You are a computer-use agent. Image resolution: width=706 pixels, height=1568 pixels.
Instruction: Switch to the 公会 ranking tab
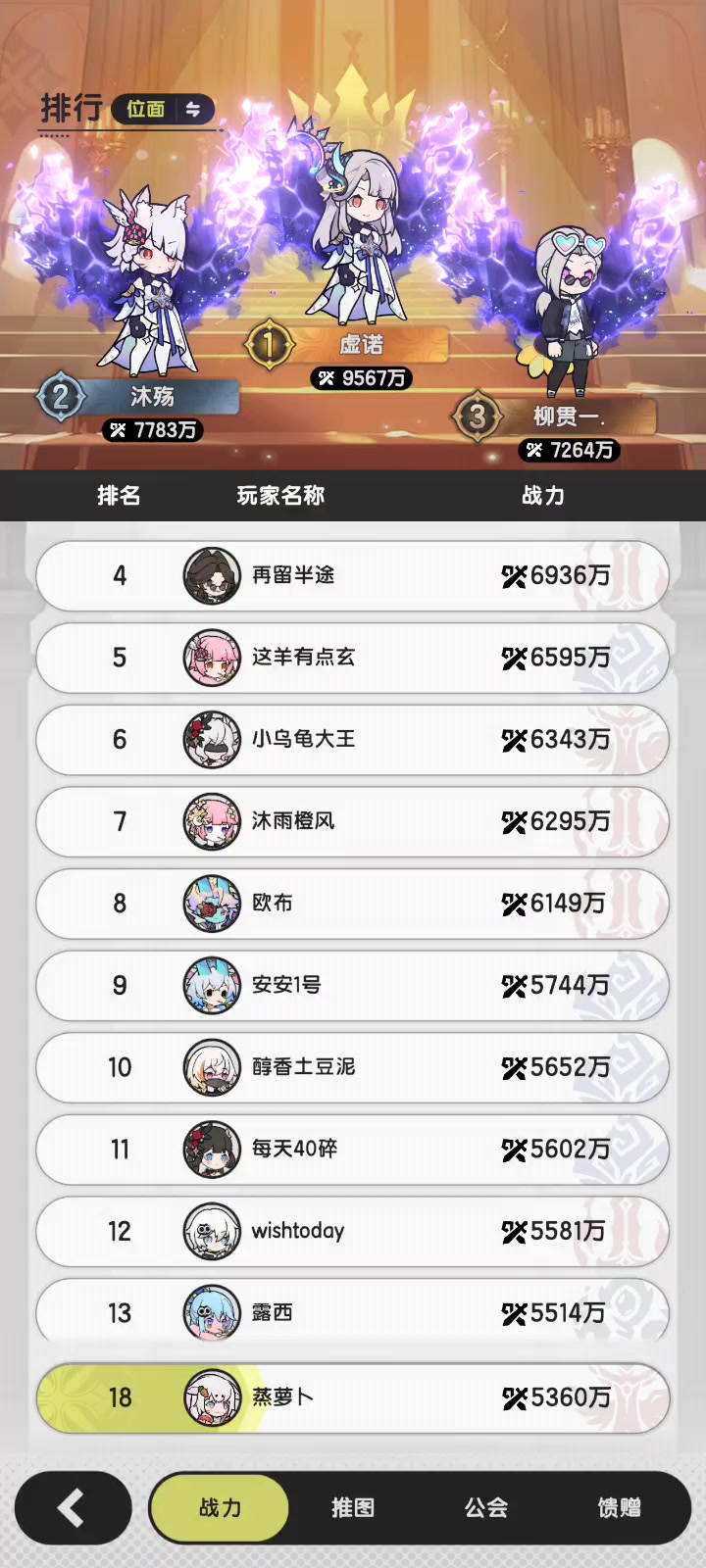(486, 1507)
